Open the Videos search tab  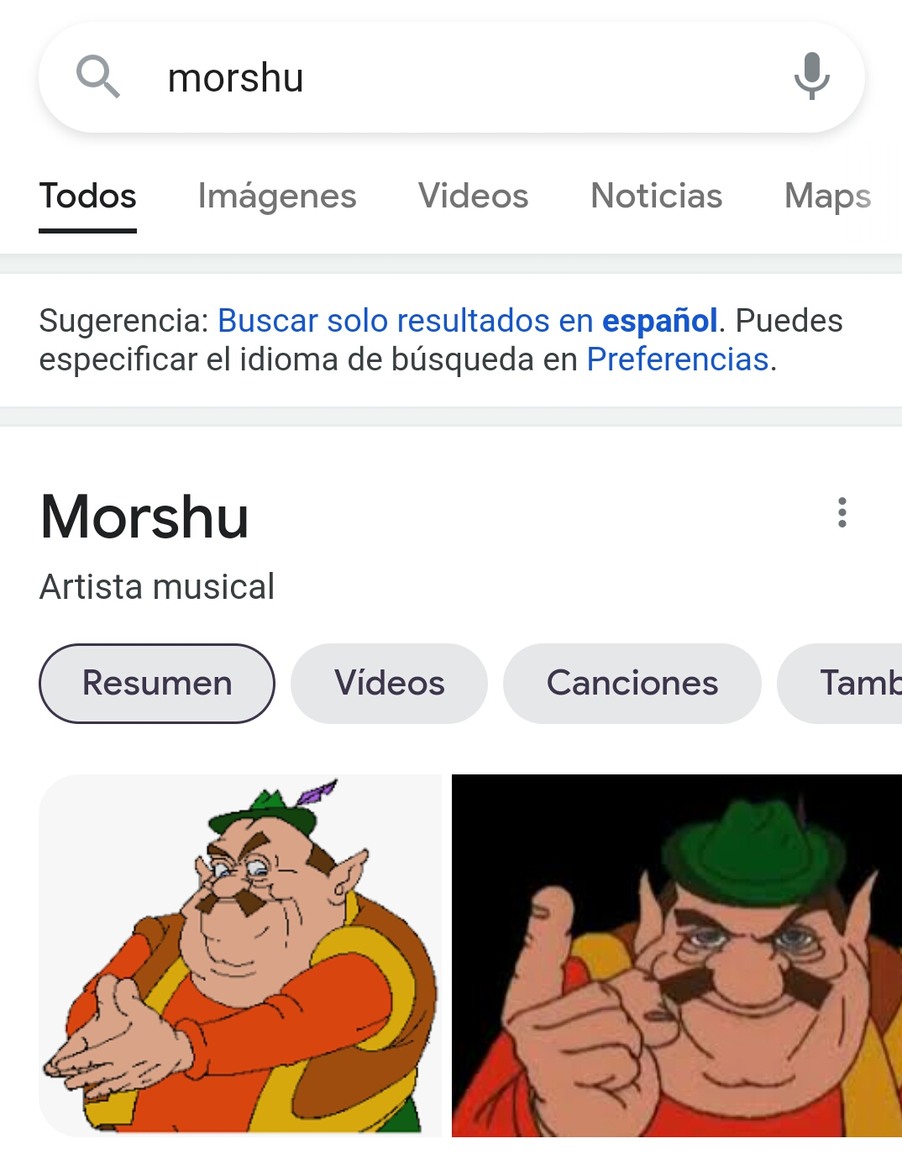click(x=473, y=196)
